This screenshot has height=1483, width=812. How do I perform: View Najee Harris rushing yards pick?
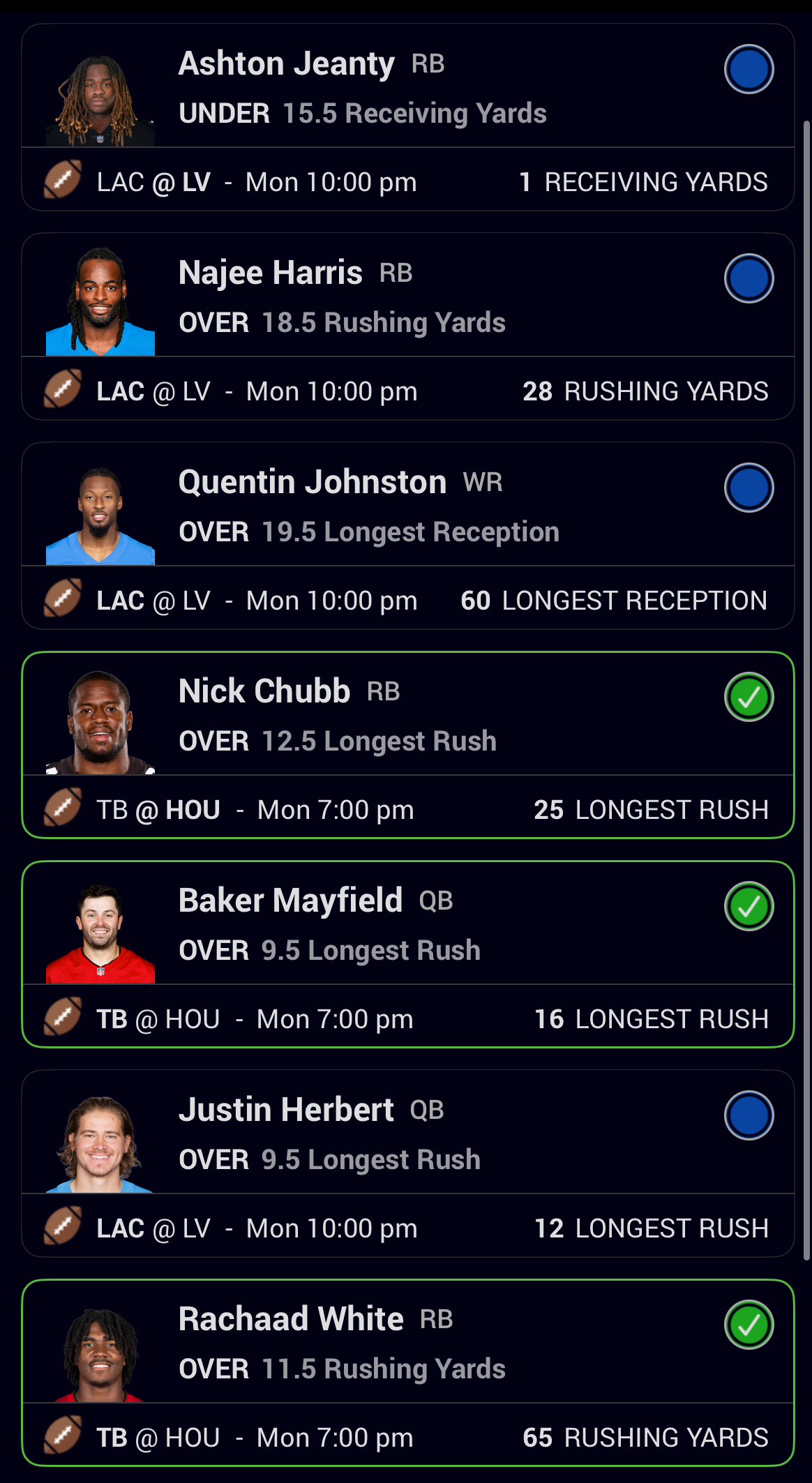(x=407, y=326)
